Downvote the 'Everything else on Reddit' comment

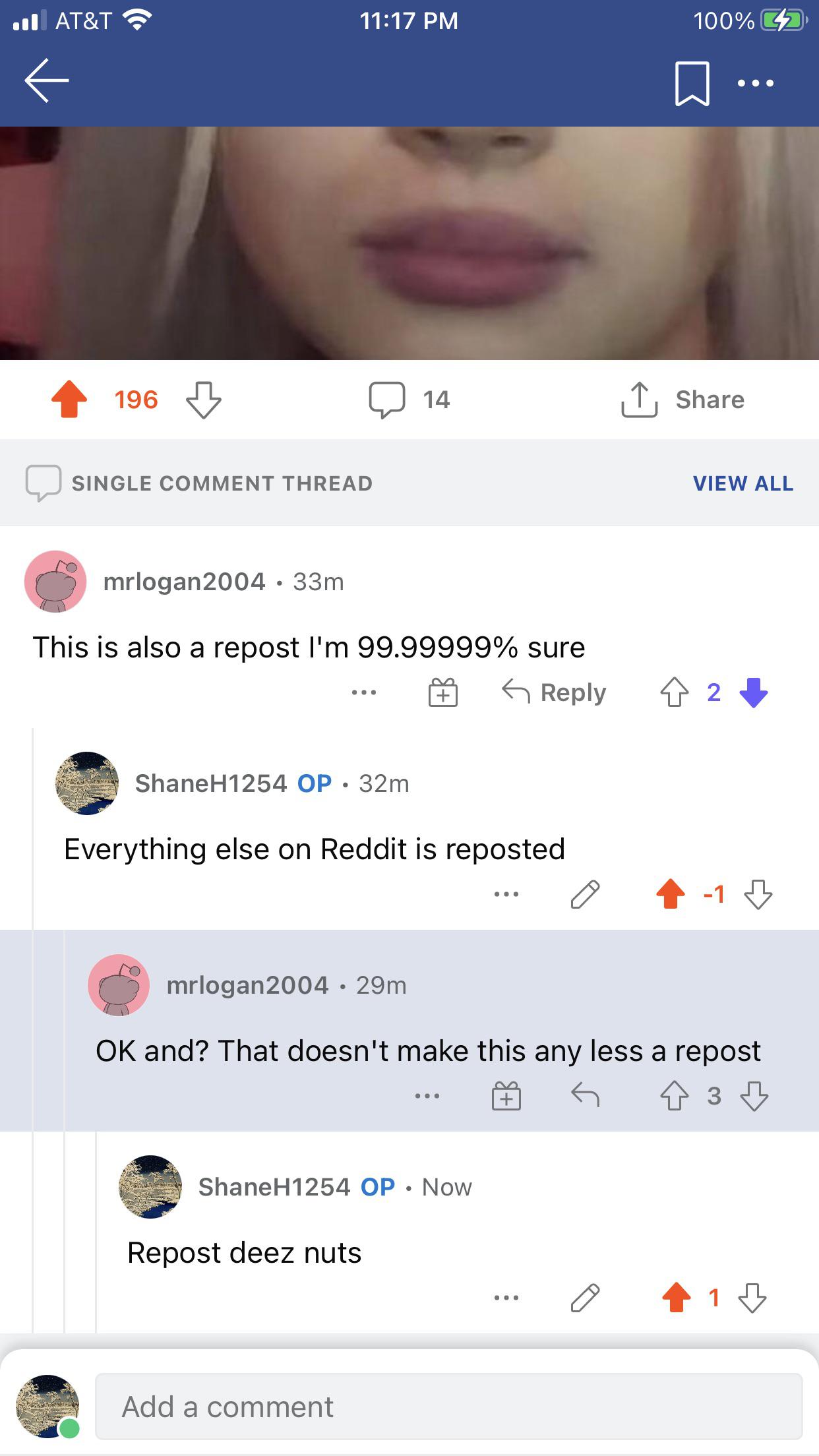(x=758, y=894)
